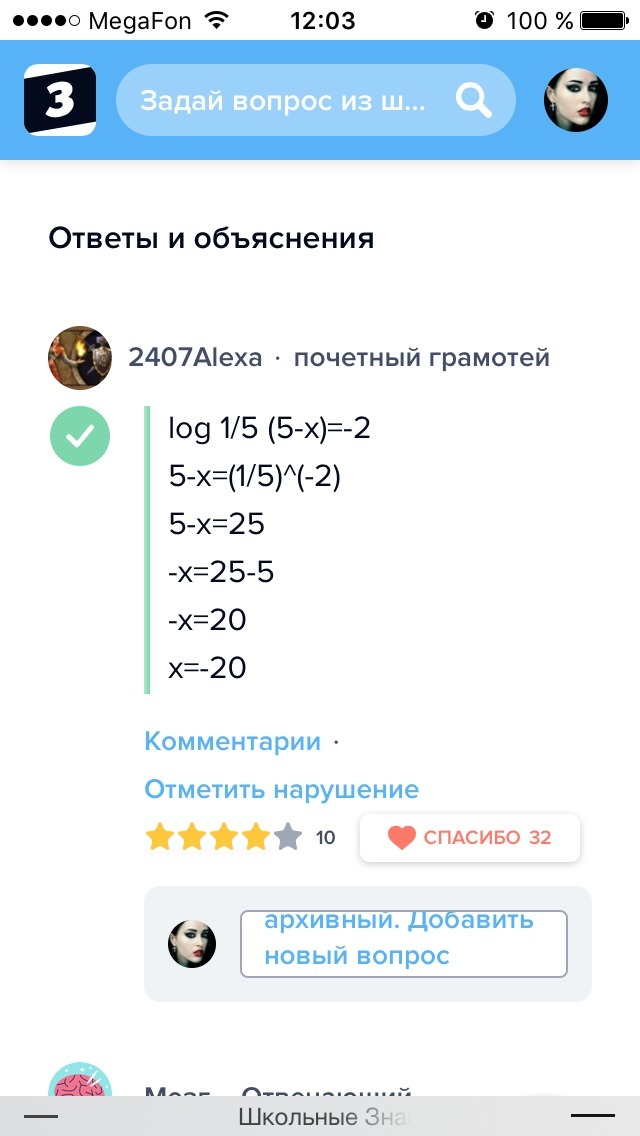Open 2407Alexa's profile
Screen dimensions: 640x1136
pos(195,358)
